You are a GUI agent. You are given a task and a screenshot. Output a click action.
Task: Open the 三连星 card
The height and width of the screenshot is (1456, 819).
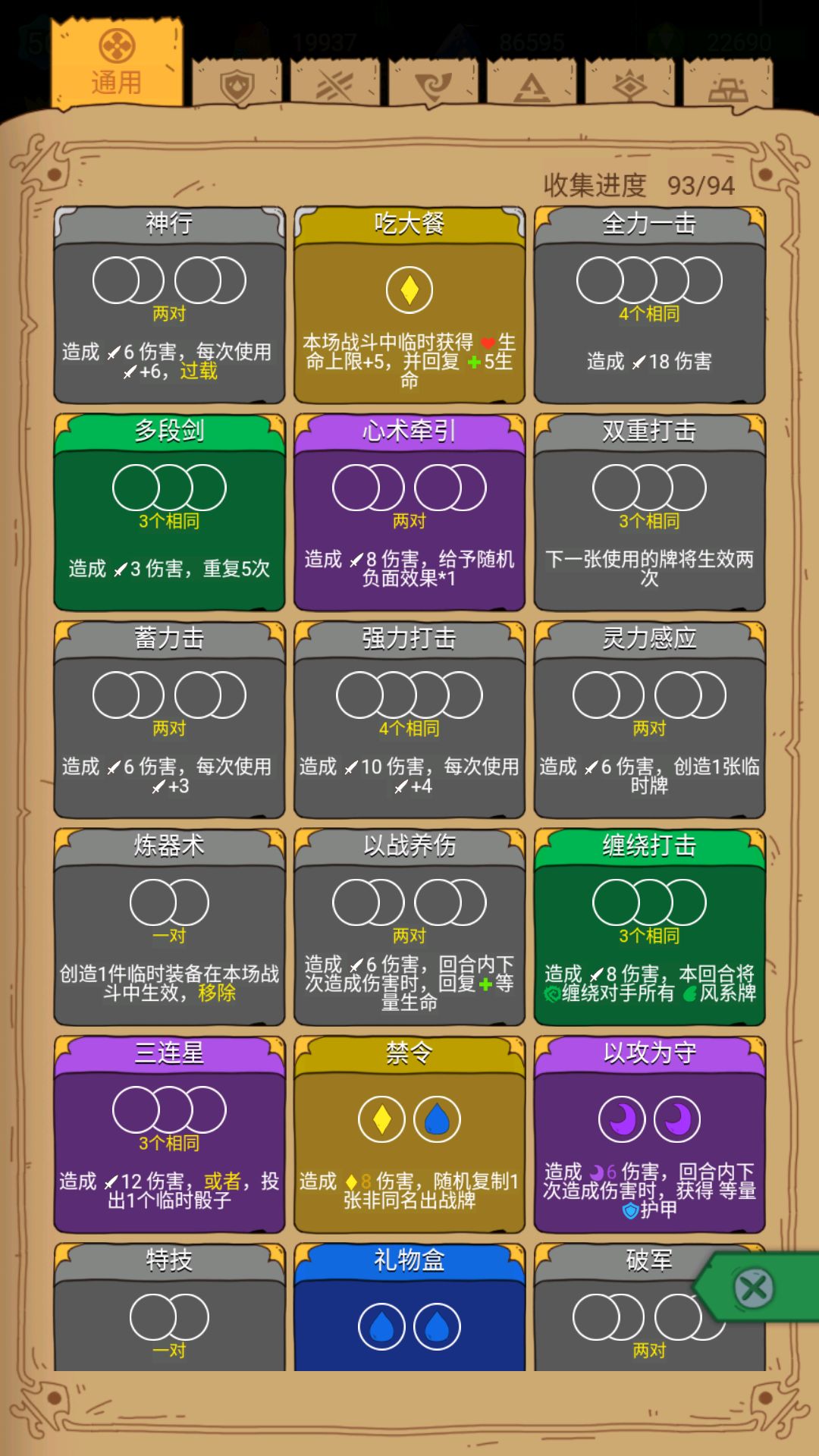click(169, 1134)
